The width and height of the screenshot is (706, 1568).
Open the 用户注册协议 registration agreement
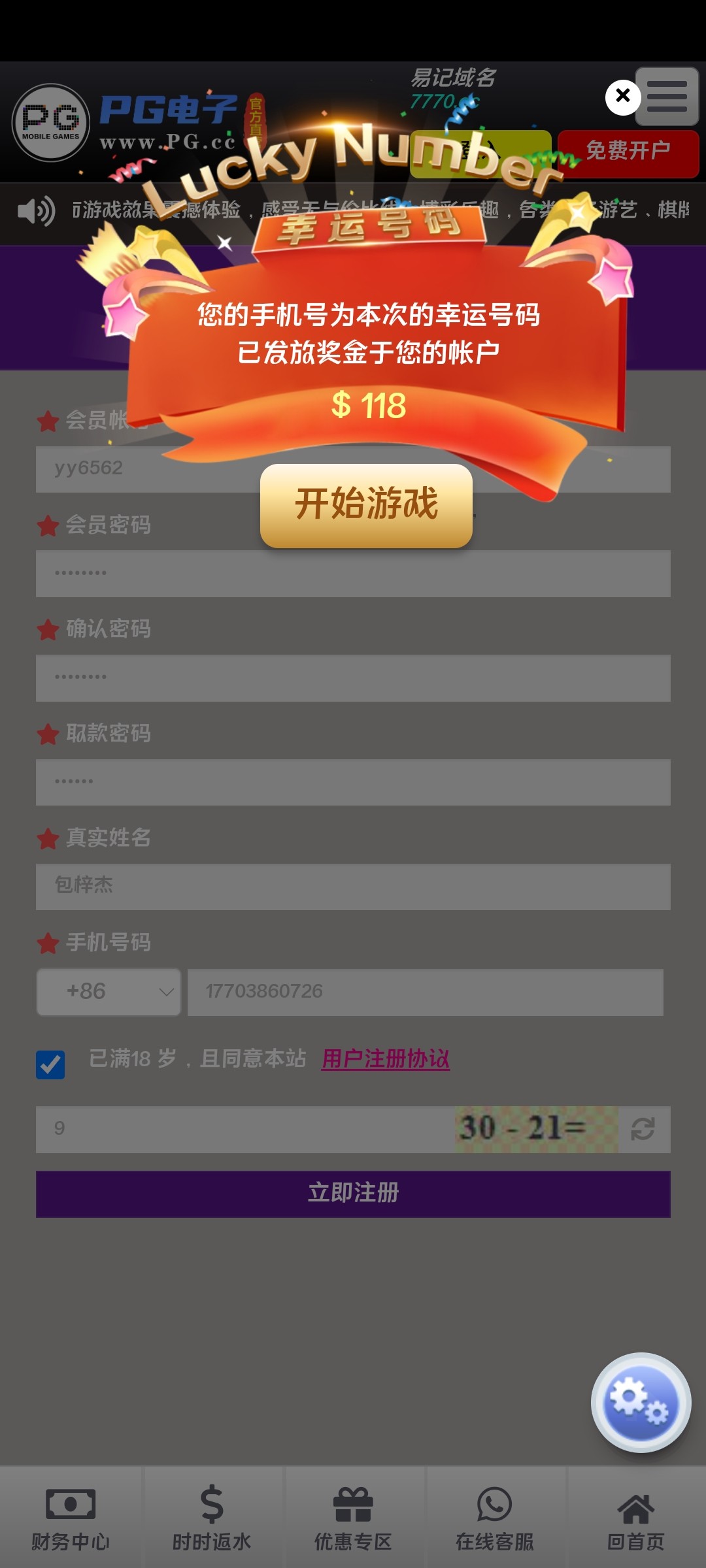[385, 1058]
